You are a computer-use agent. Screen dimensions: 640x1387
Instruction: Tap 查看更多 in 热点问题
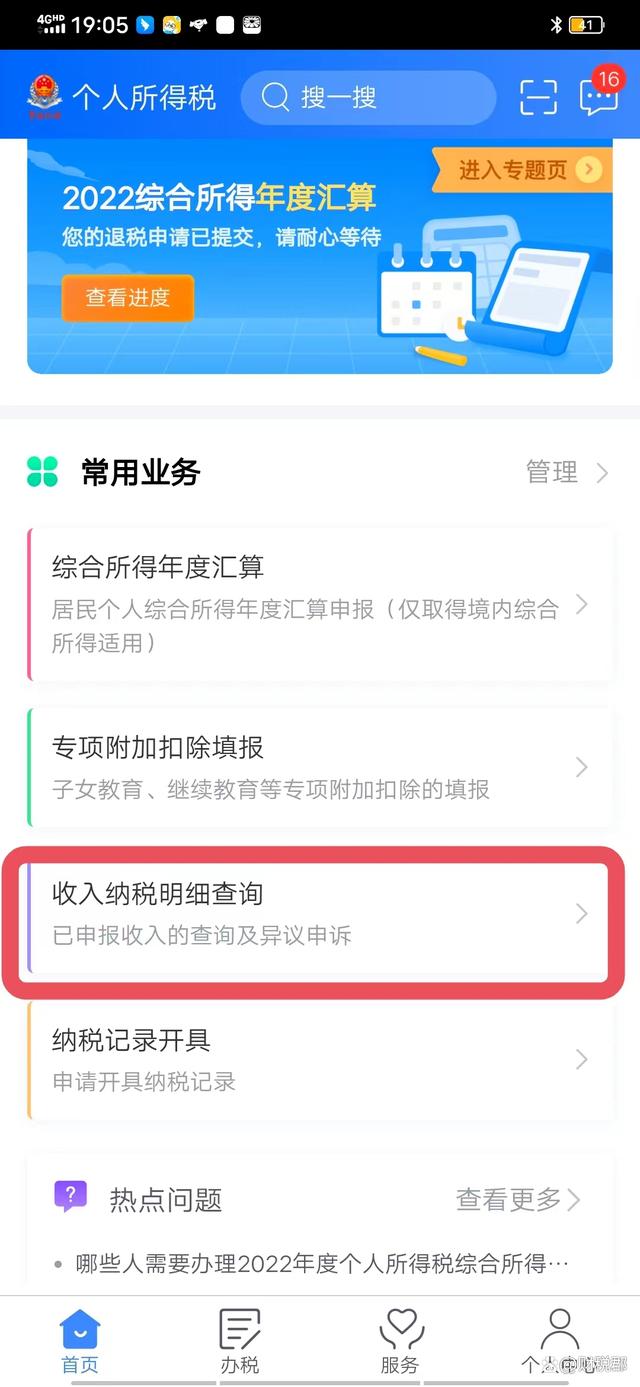point(517,1199)
